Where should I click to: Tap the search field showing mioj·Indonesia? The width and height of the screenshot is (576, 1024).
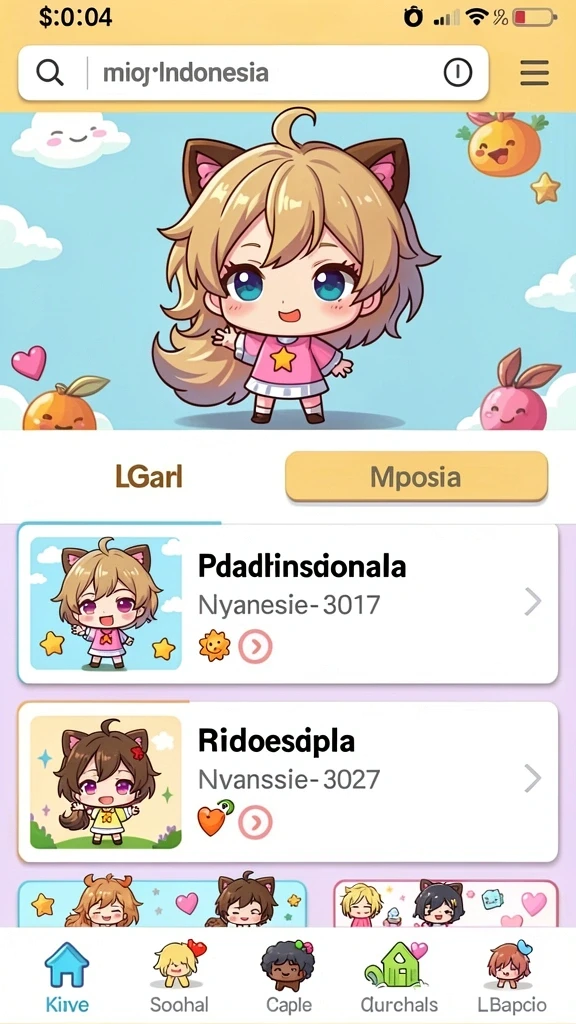point(253,72)
